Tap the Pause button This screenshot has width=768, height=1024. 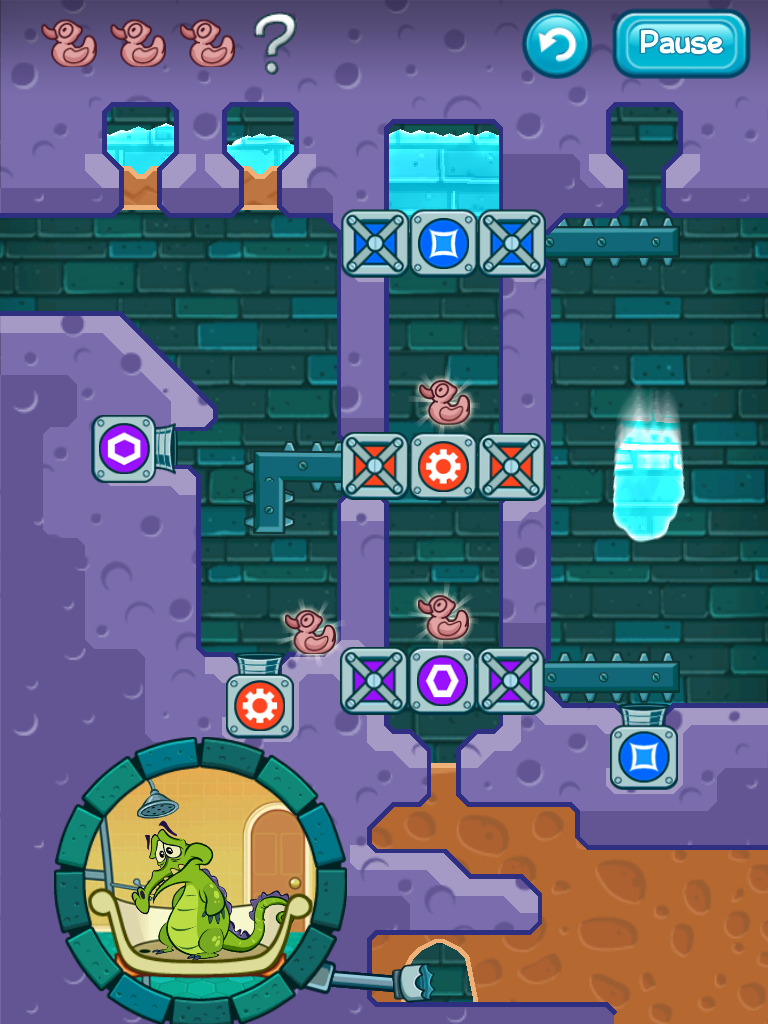point(680,44)
